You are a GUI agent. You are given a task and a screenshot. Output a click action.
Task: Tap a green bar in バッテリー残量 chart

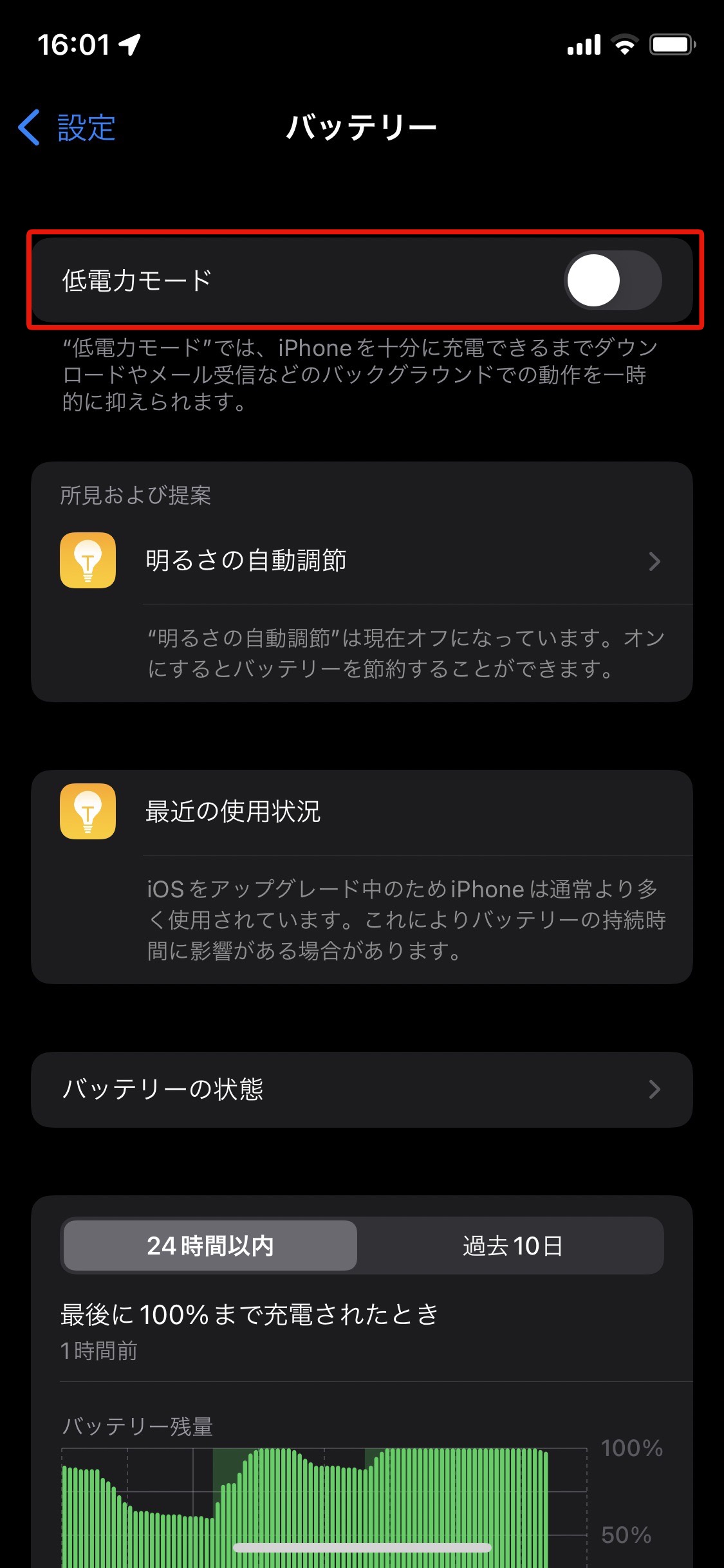[322, 1500]
